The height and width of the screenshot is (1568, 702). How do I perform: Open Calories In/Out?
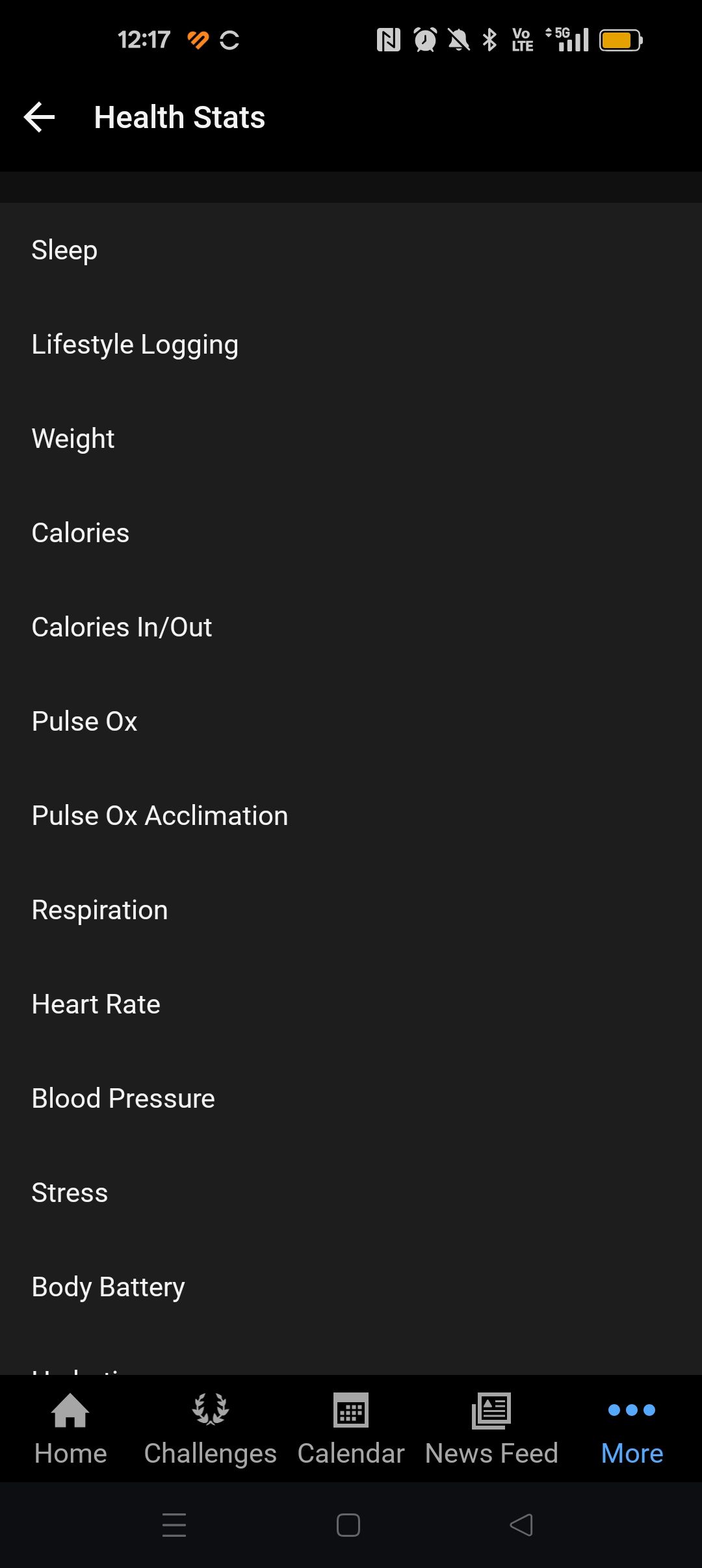pos(122,627)
